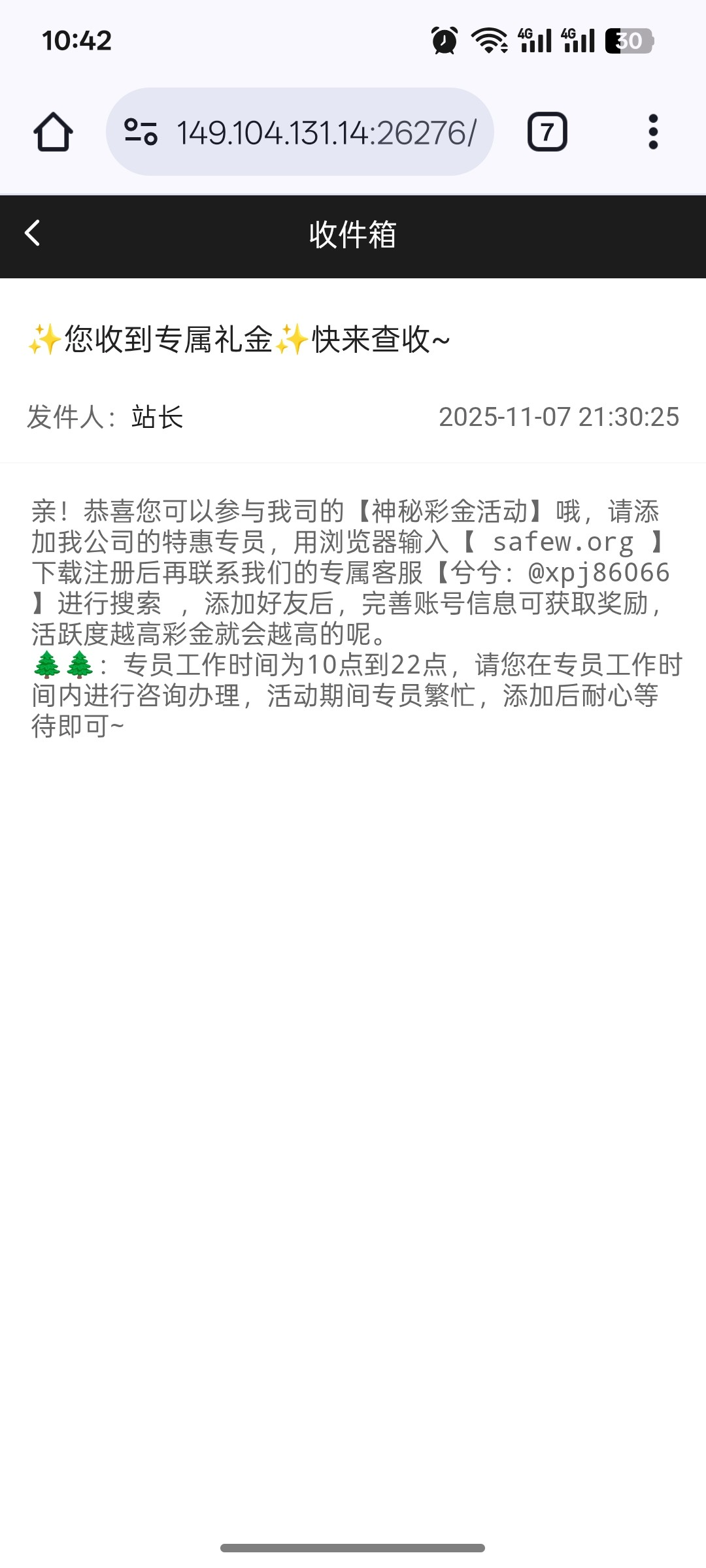View site information for this page
Viewport: 706px width, 1568px height.
click(x=141, y=132)
